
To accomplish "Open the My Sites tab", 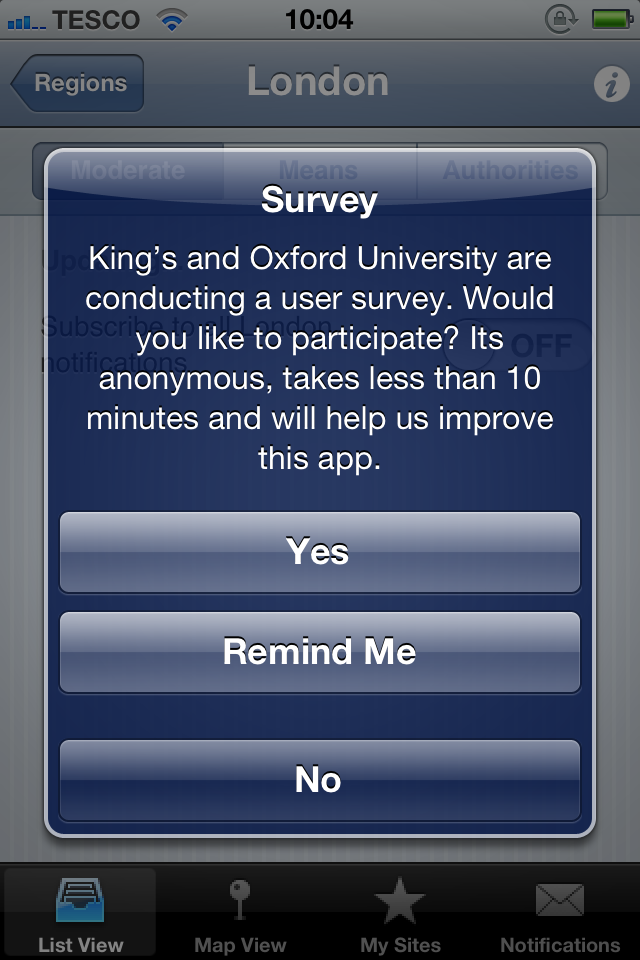I will tap(400, 914).
